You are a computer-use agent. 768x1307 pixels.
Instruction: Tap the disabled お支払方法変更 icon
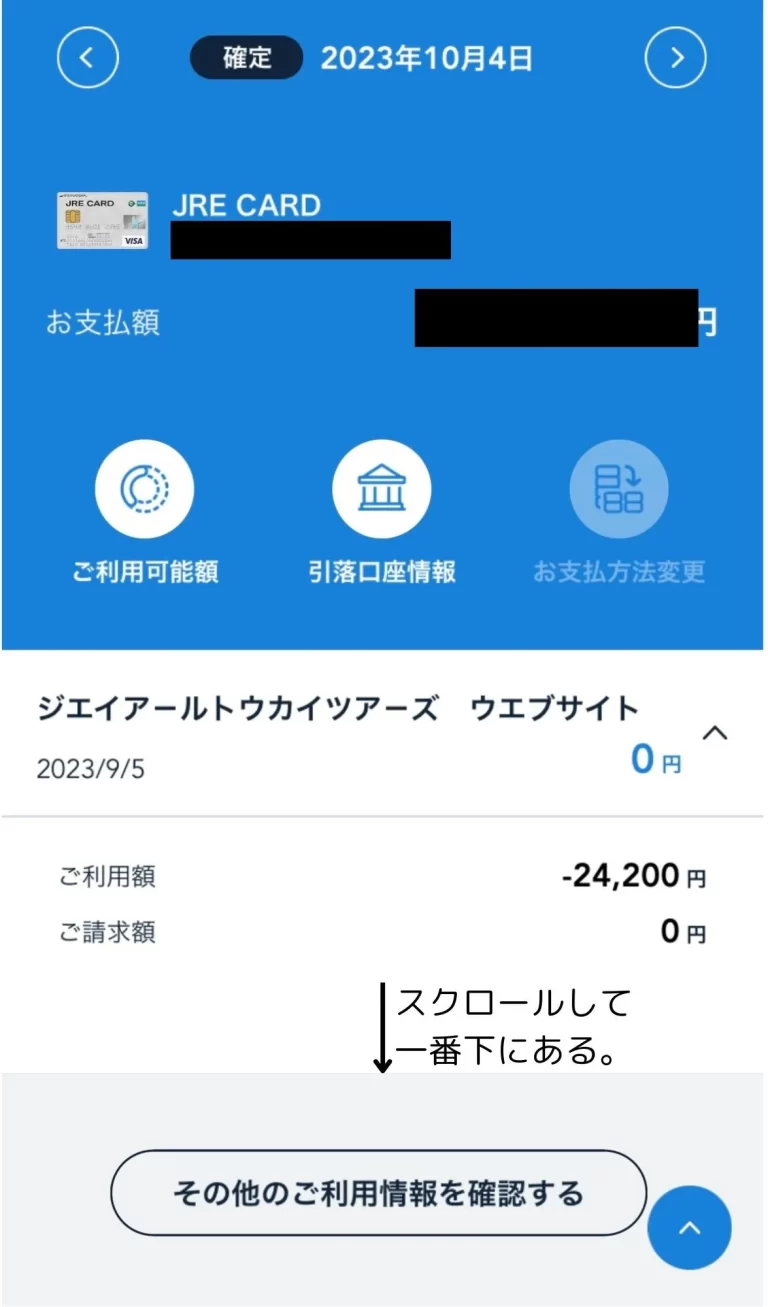click(x=619, y=488)
